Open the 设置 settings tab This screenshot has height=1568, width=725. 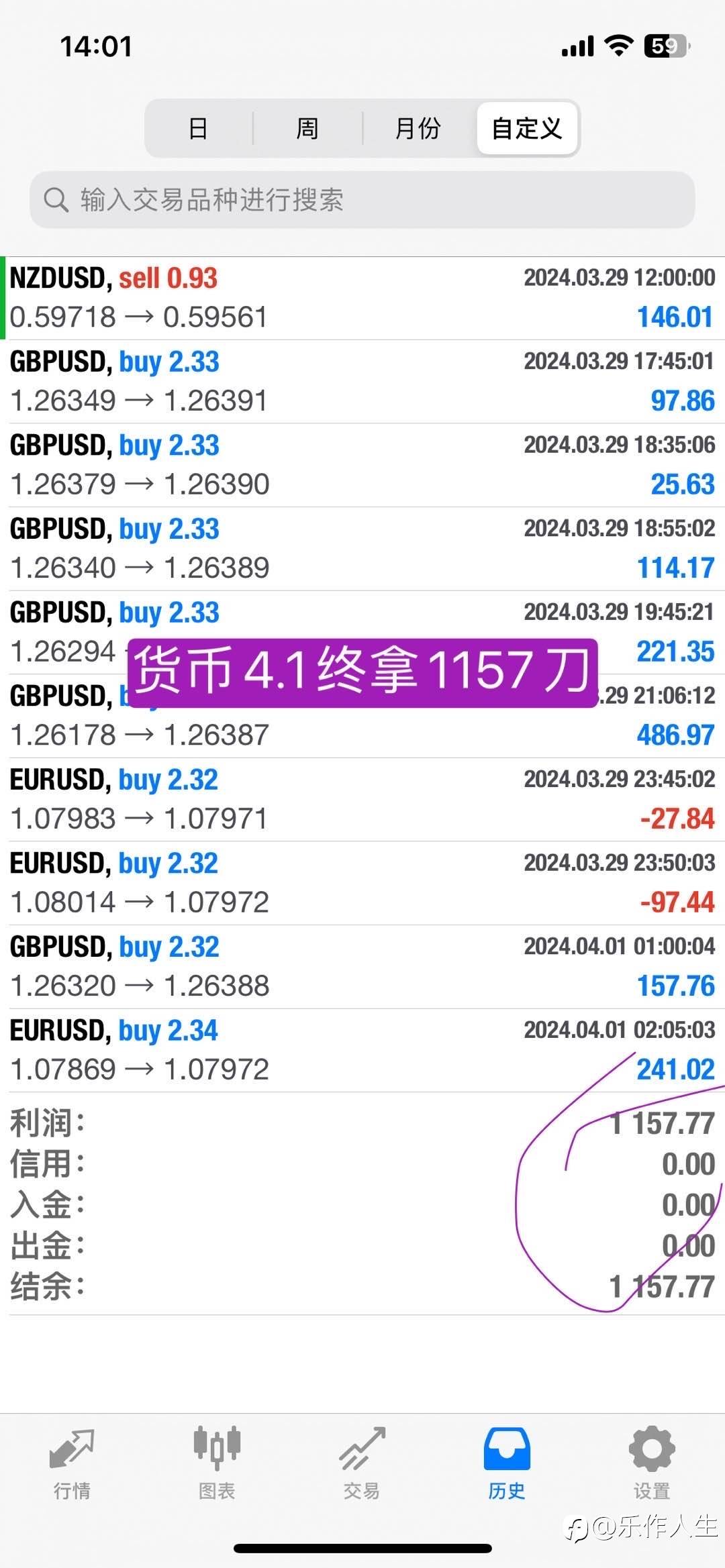[x=652, y=1463]
